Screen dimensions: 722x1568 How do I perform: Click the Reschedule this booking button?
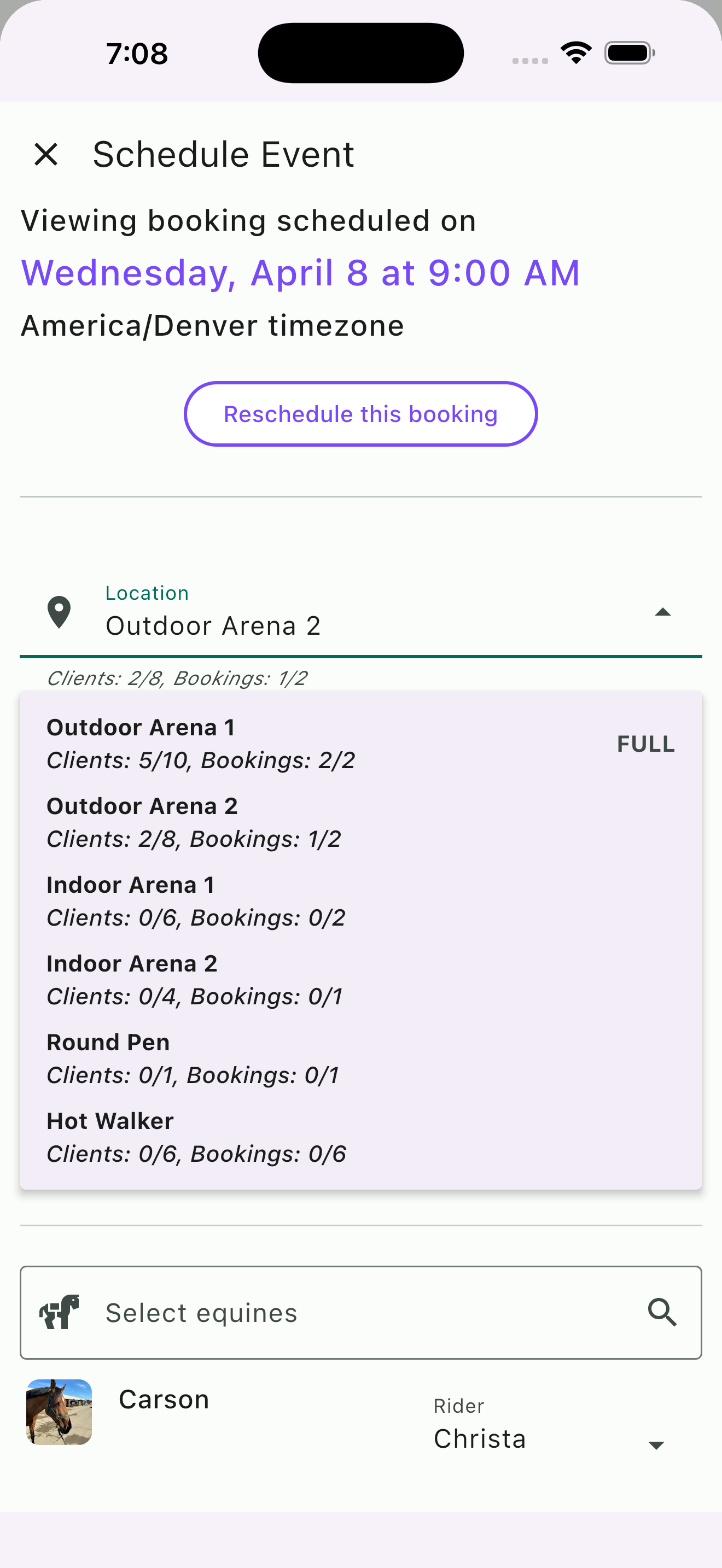point(361,413)
